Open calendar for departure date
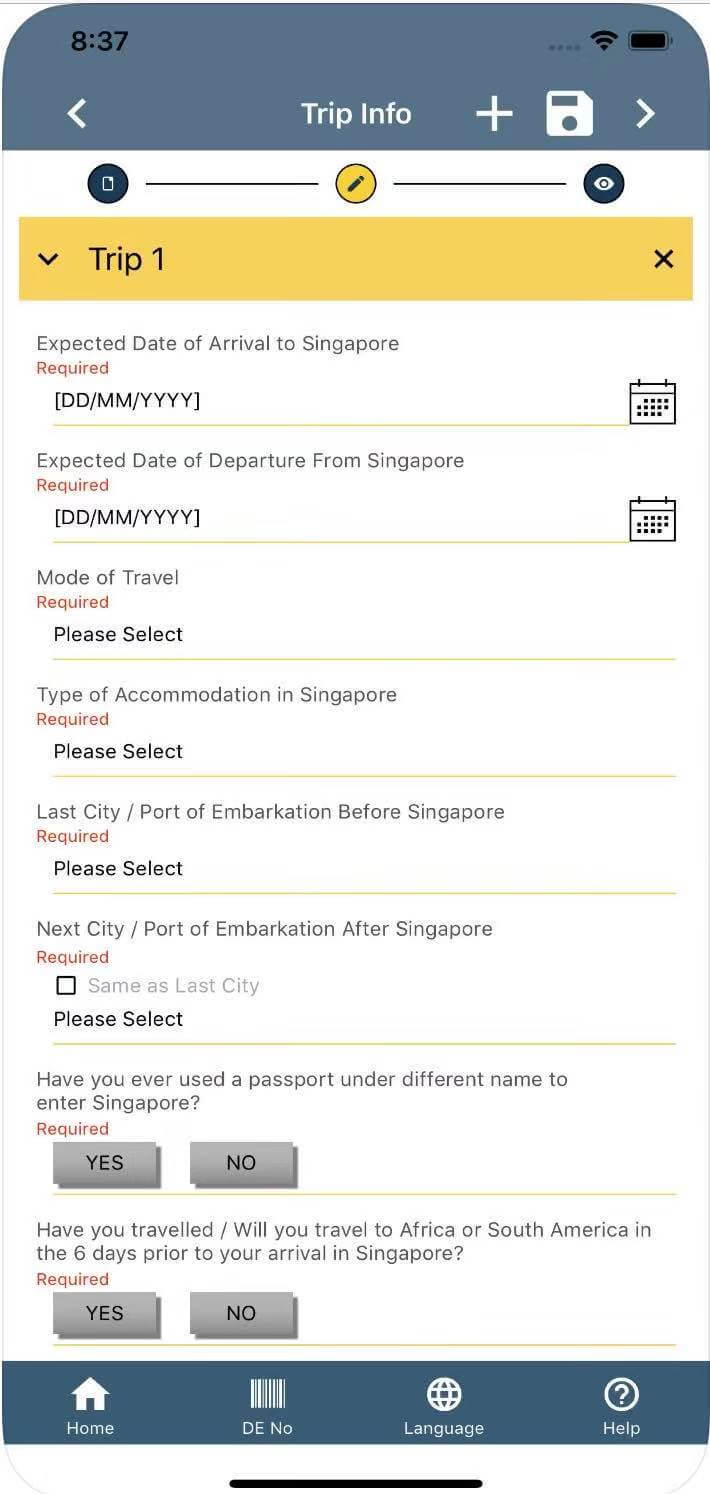 [652, 519]
